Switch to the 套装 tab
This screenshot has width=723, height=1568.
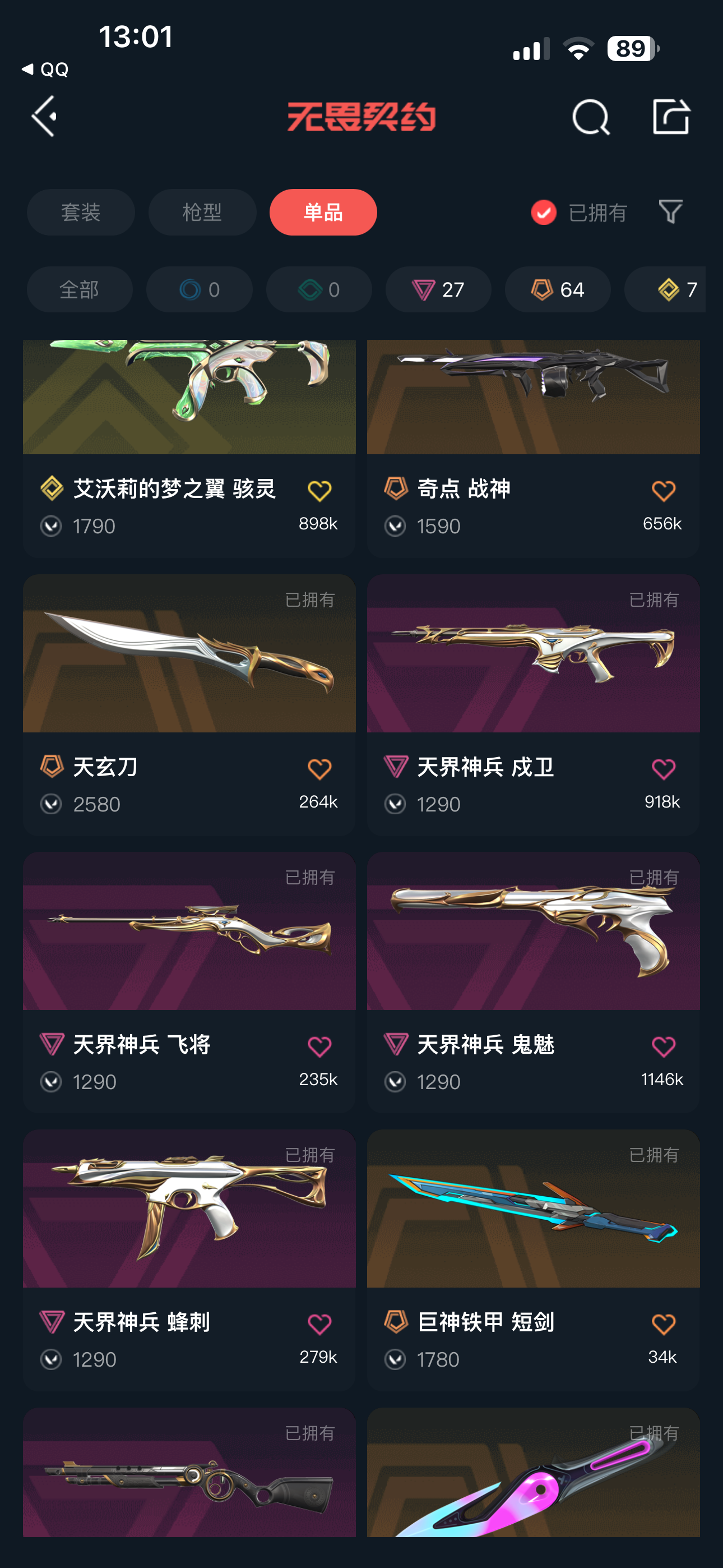tap(81, 213)
